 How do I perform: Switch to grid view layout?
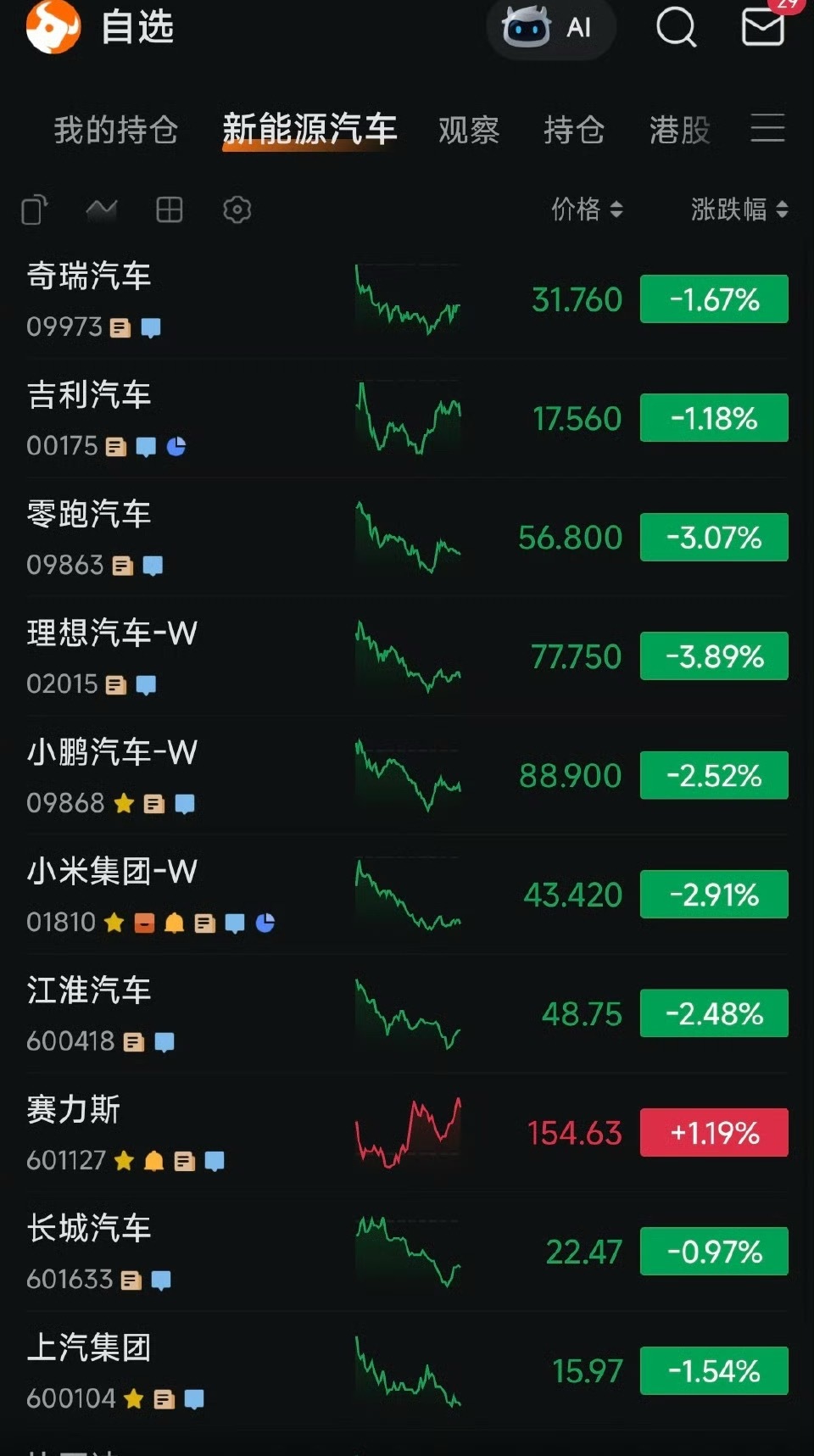click(x=170, y=209)
